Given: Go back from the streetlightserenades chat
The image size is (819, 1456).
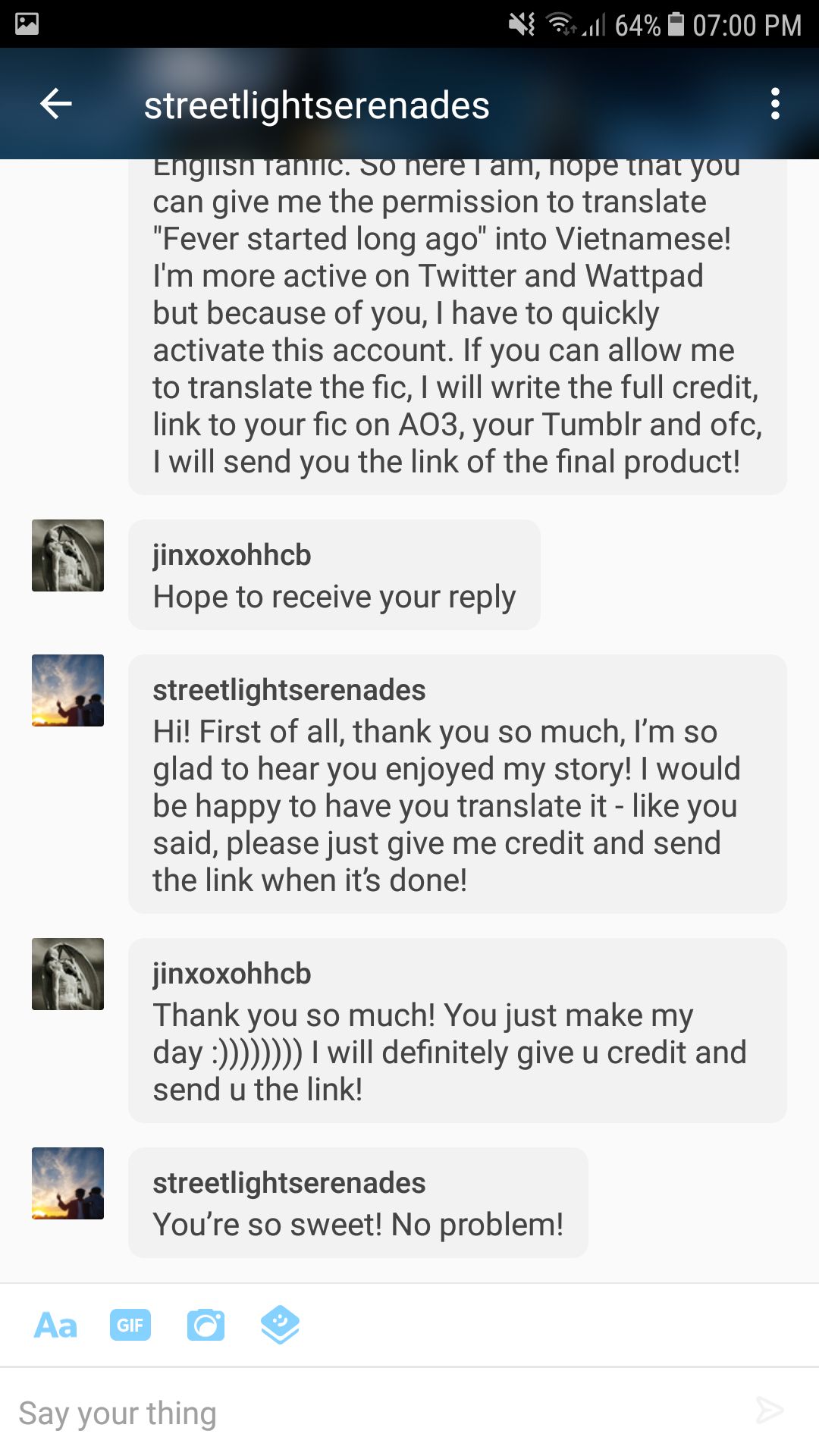Looking at the screenshot, I should tap(56, 104).
